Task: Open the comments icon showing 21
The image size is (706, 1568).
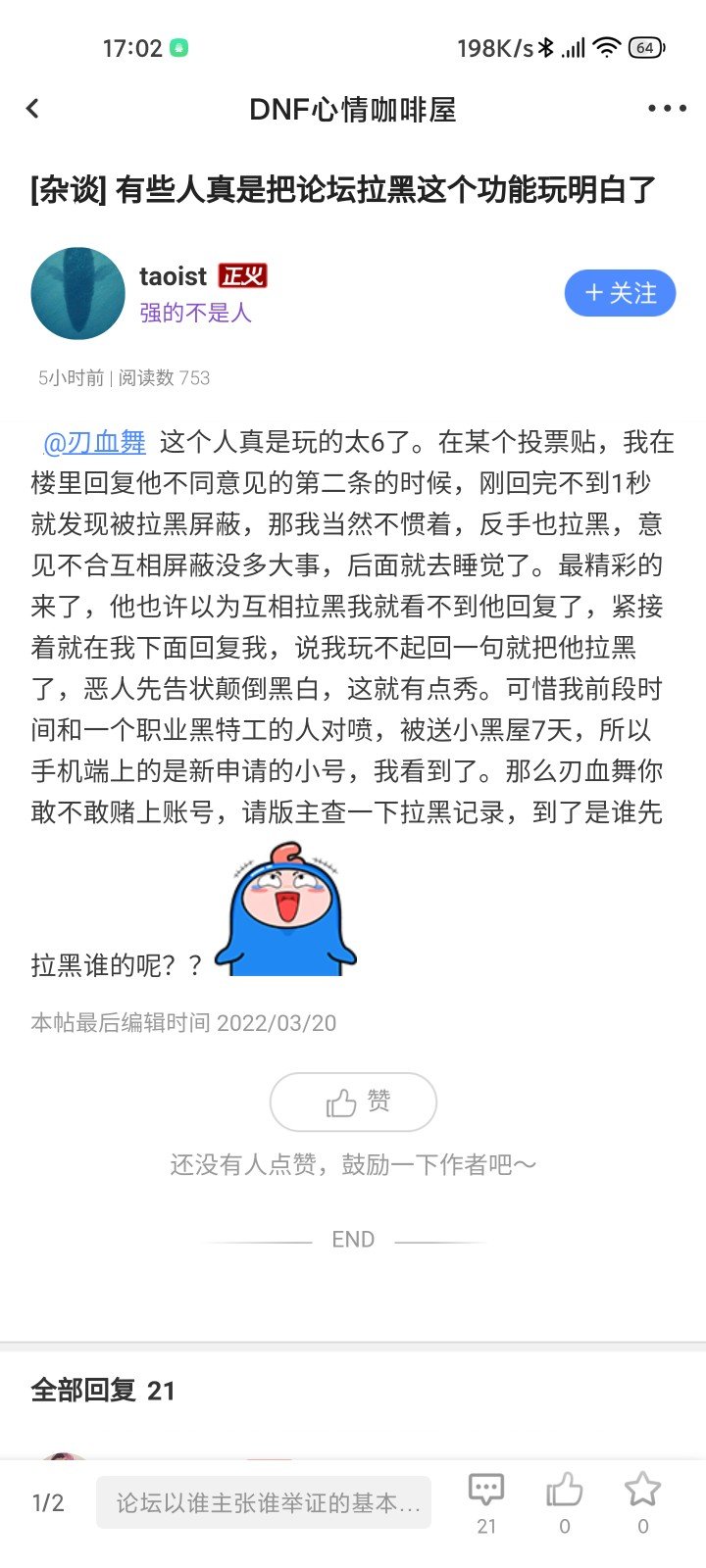Action: [486, 1502]
